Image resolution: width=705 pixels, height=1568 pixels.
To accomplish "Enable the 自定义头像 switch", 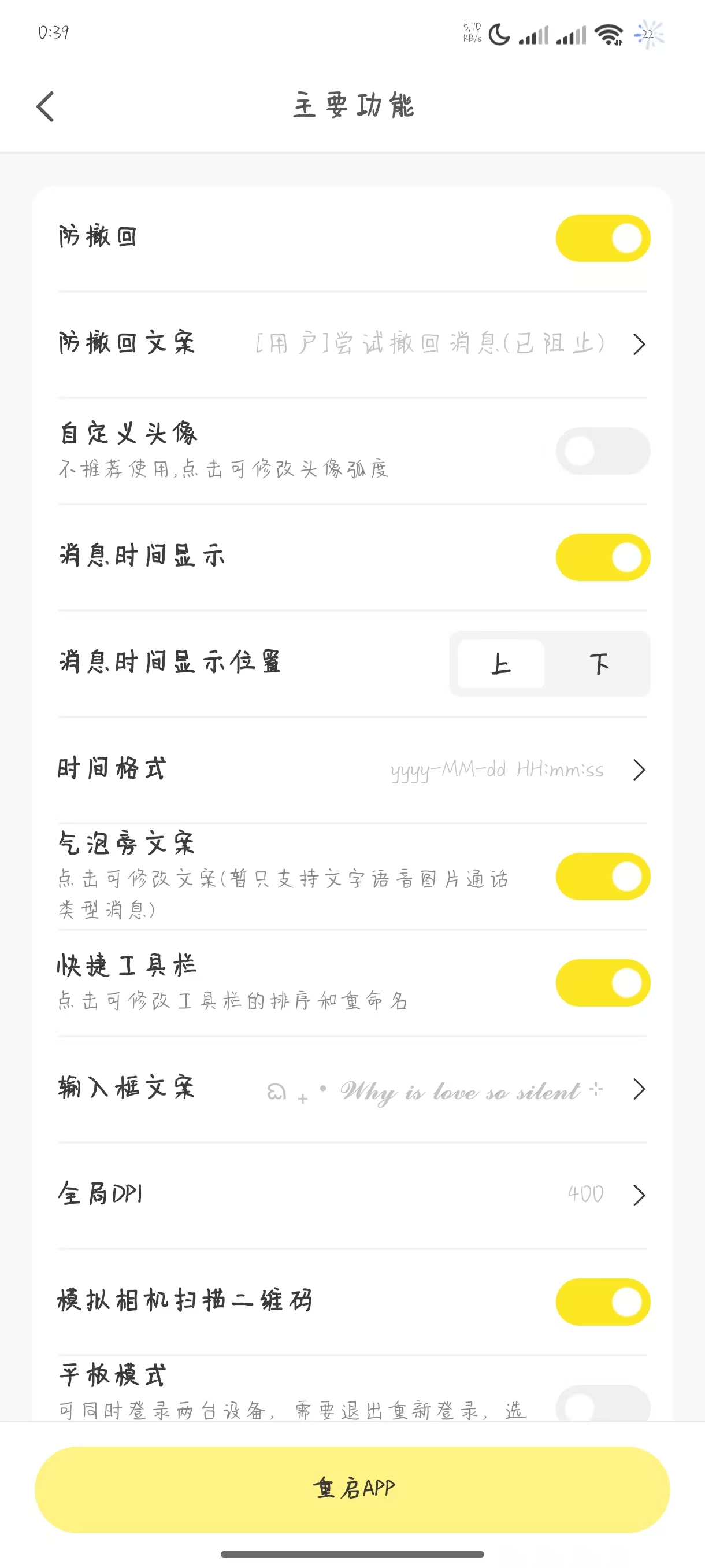I will click(603, 451).
